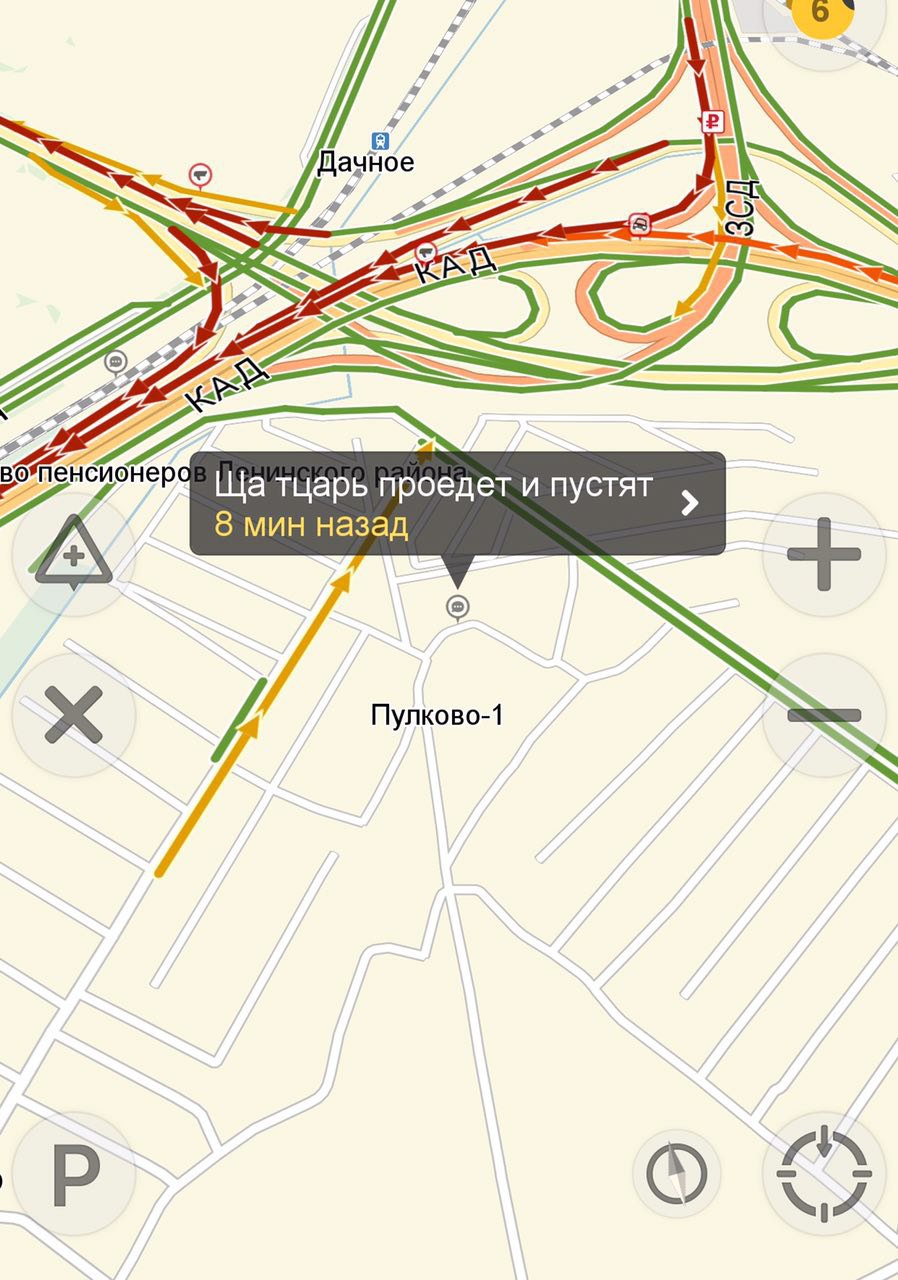Zoom in on the map
898x1280 pixels.
[824, 553]
